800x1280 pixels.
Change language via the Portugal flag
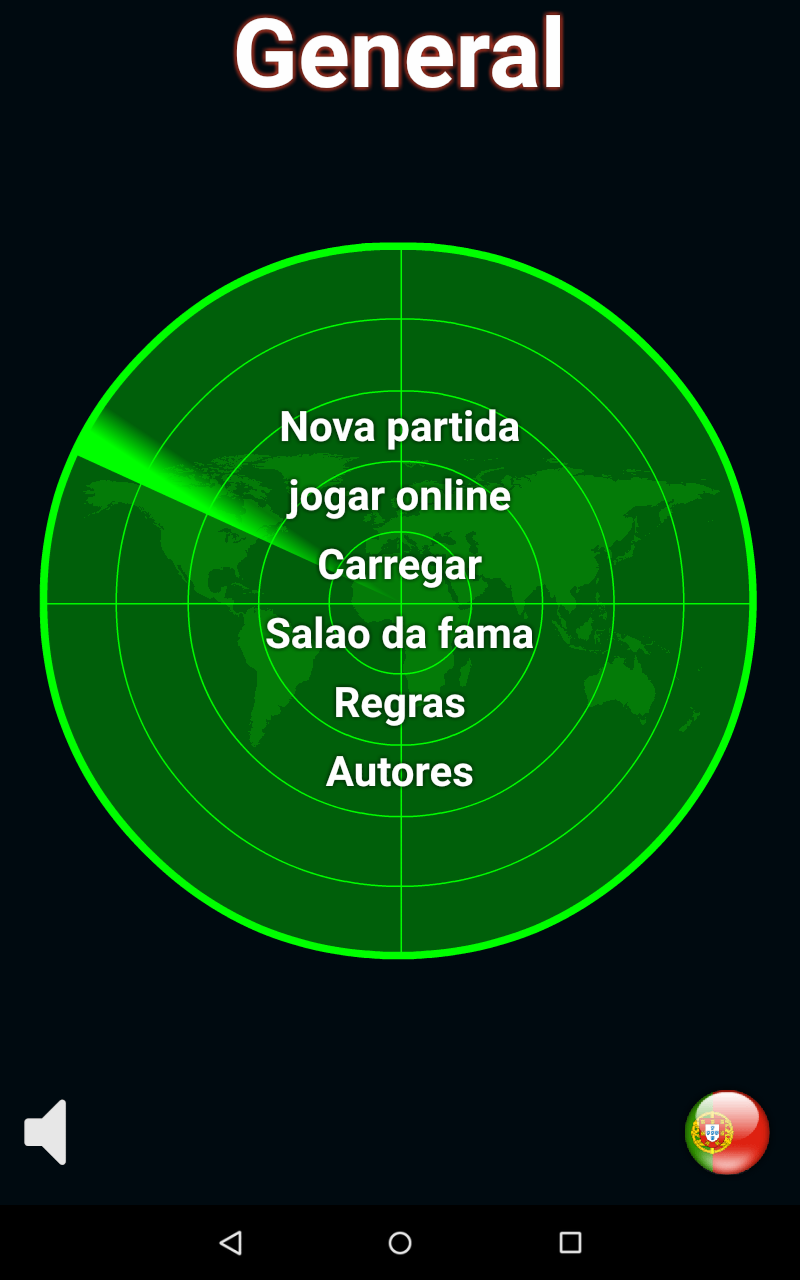(x=727, y=1132)
